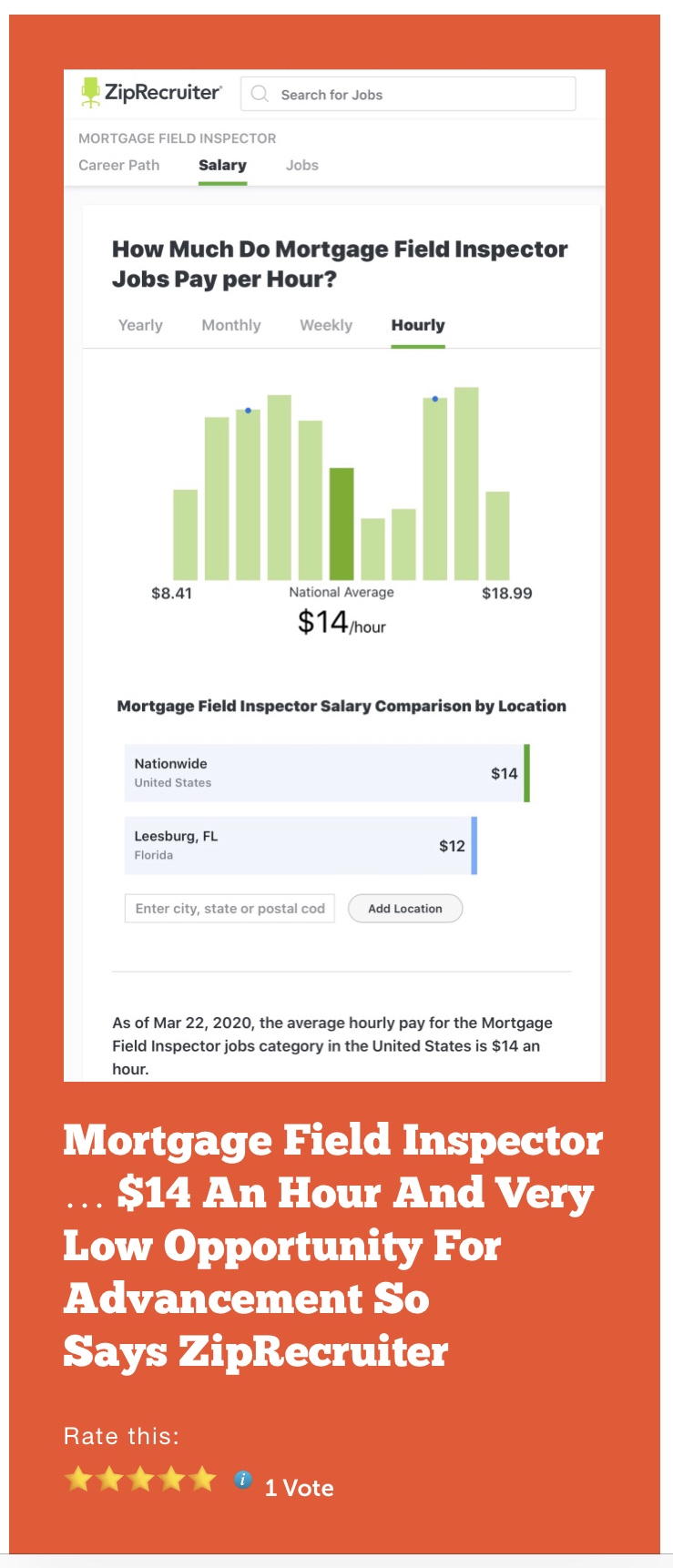Screen dimensions: 673x1568
Task: Open the ZipRecruiter salary screenshot image
Action: click(x=334, y=574)
